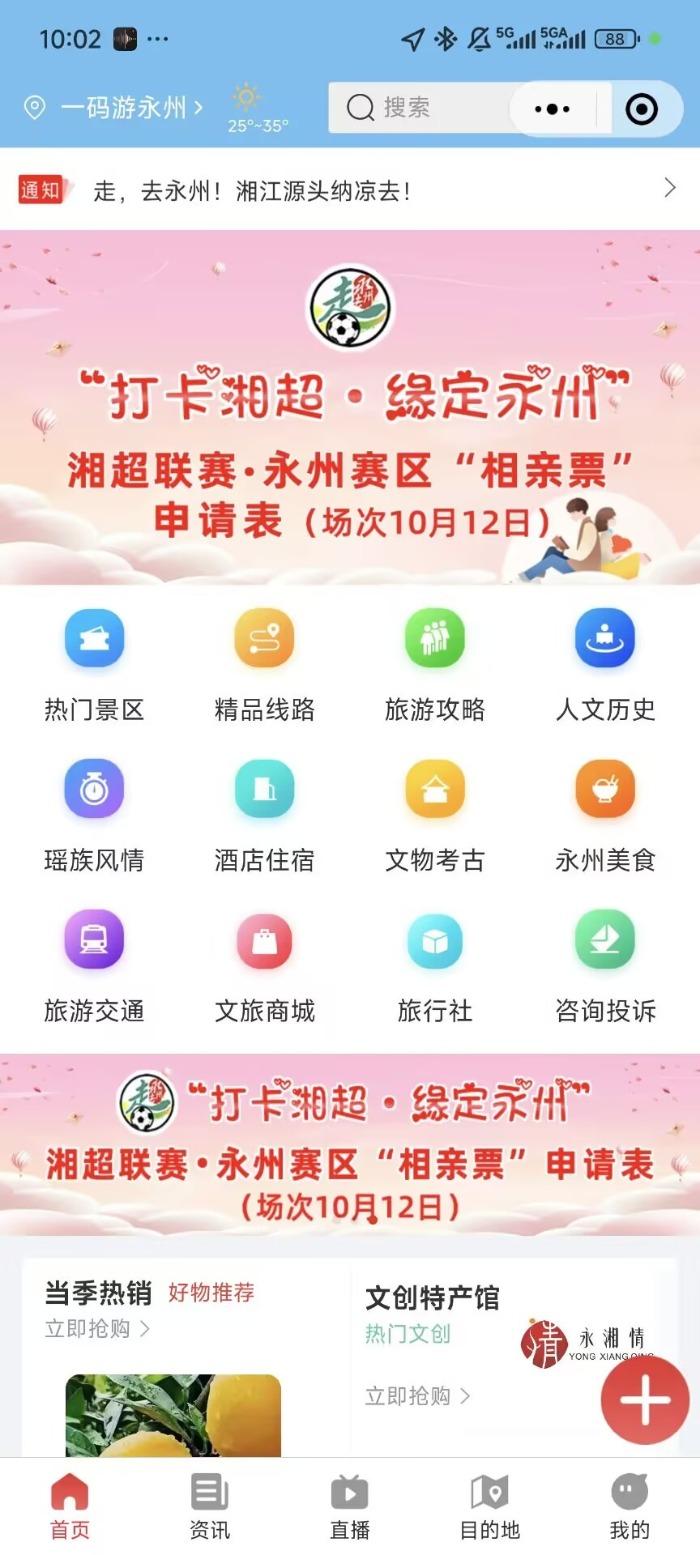Viewport: 700px width, 1555px height.
Task: Open the mini program three-dot menu
Action: pyautogui.click(x=552, y=109)
